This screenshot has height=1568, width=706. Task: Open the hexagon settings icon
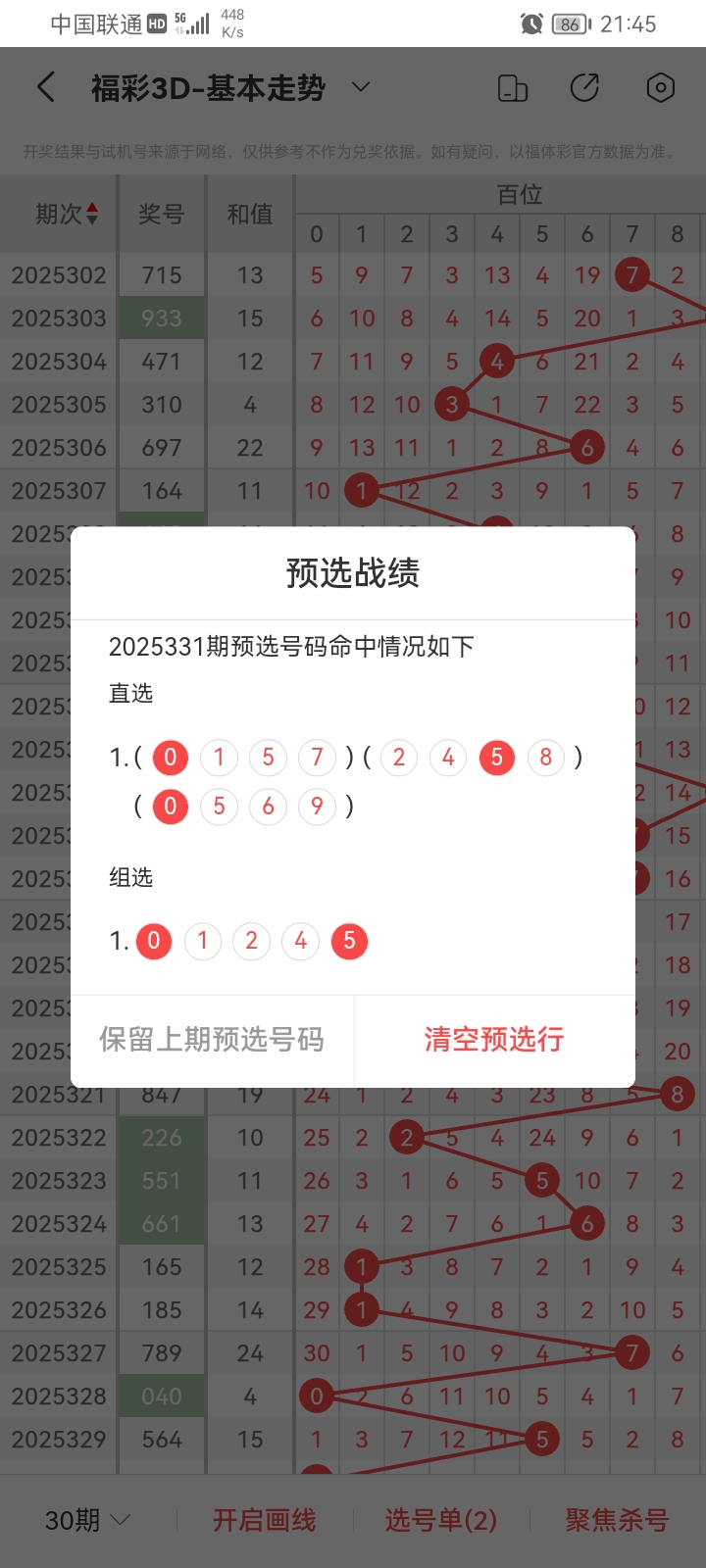click(661, 88)
